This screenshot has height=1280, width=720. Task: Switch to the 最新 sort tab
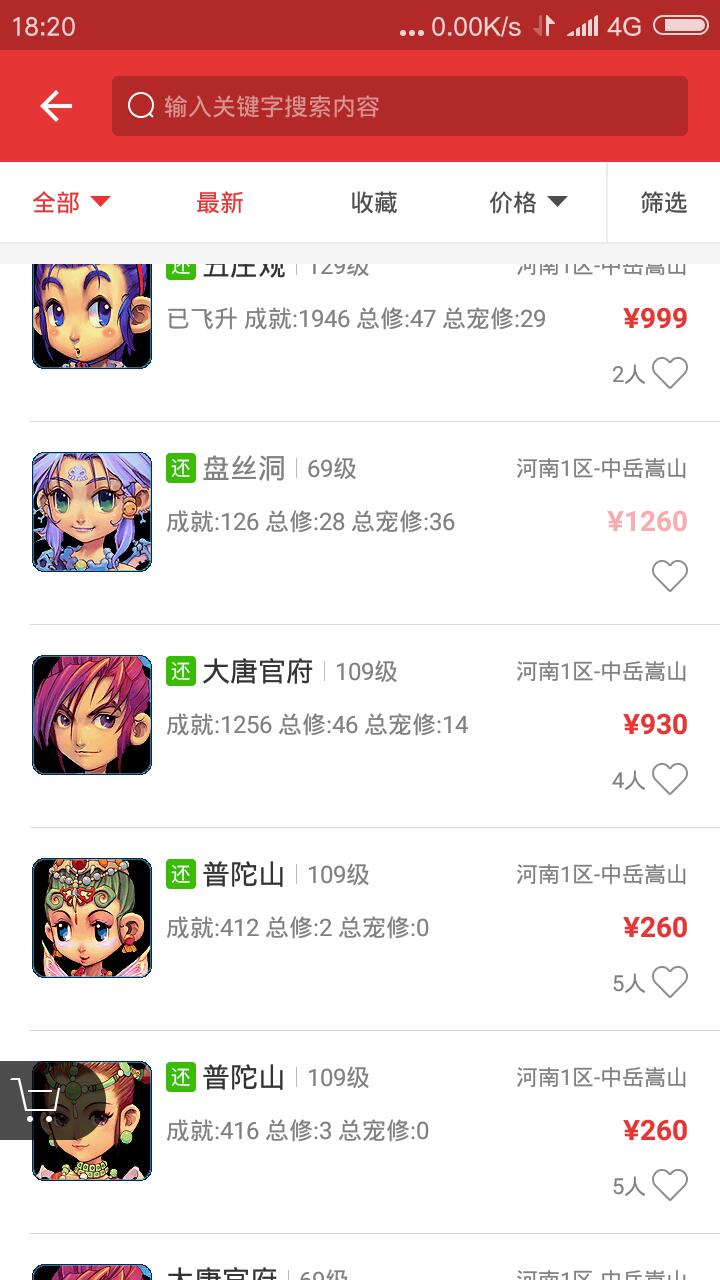pyautogui.click(x=220, y=203)
